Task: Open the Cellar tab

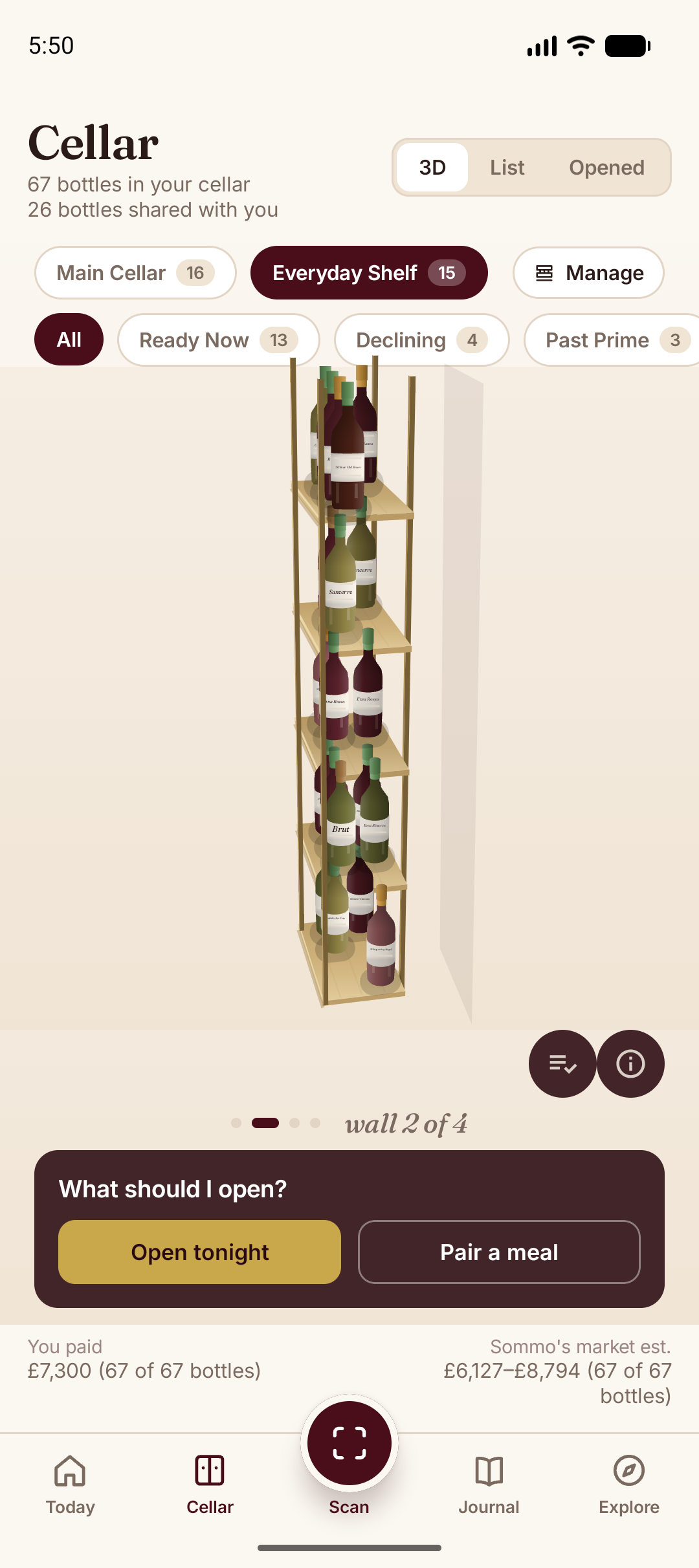Action: pos(210,1485)
